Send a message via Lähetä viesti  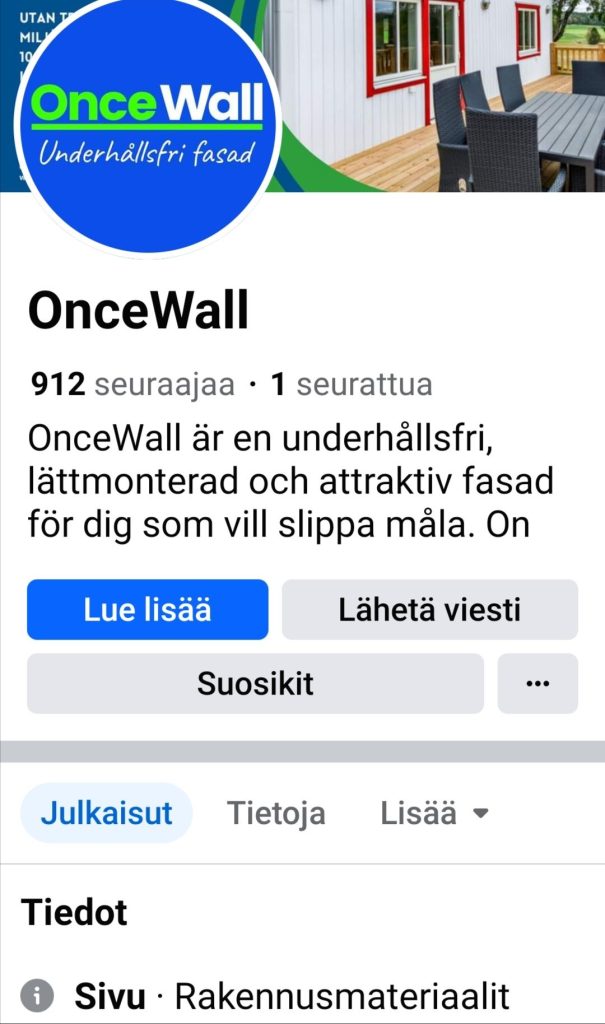[430, 610]
